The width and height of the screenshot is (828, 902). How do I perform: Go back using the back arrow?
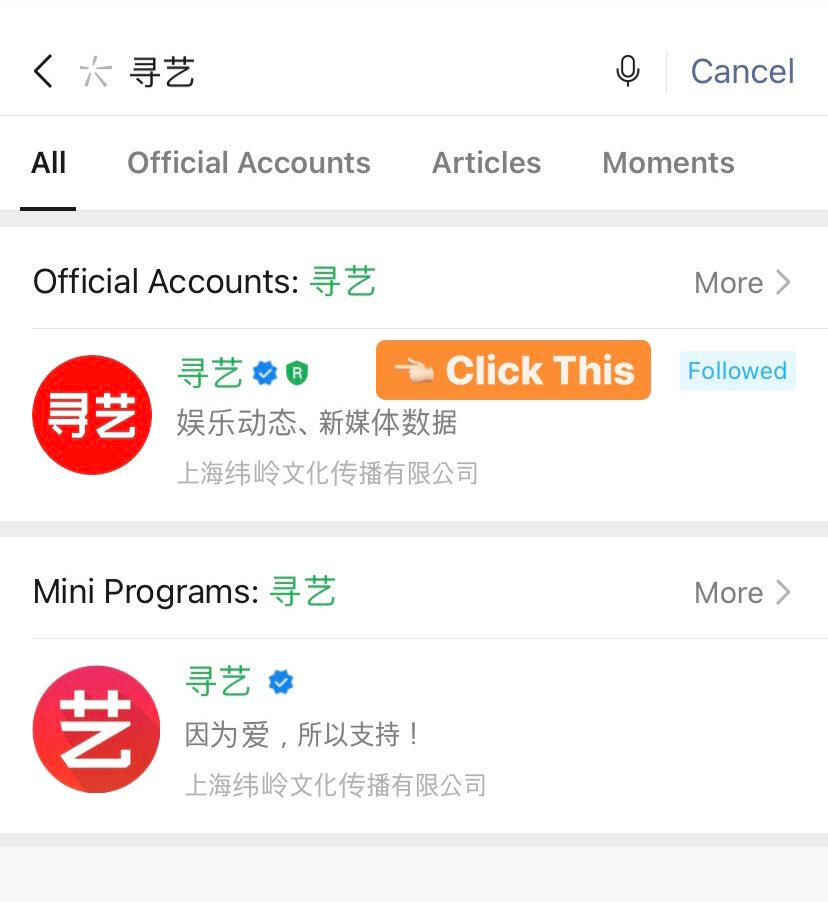43,72
